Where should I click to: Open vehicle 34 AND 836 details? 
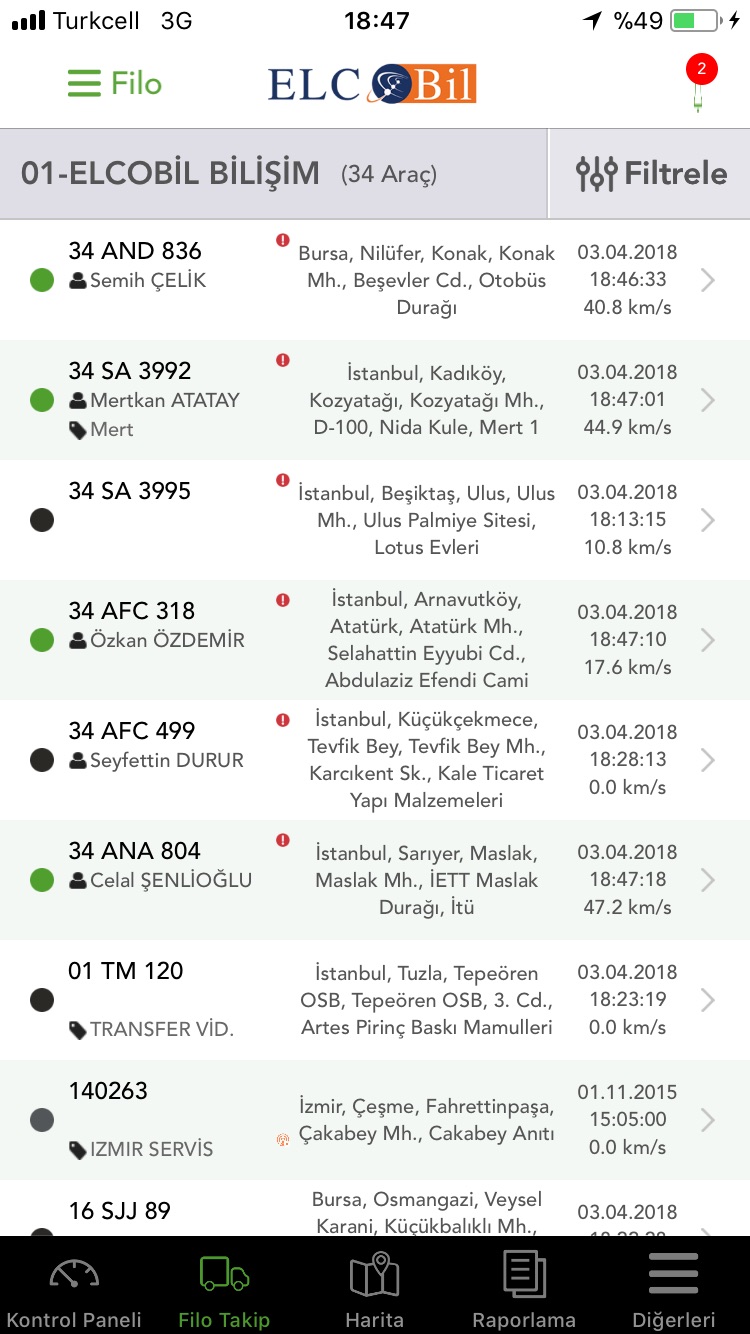[375, 280]
